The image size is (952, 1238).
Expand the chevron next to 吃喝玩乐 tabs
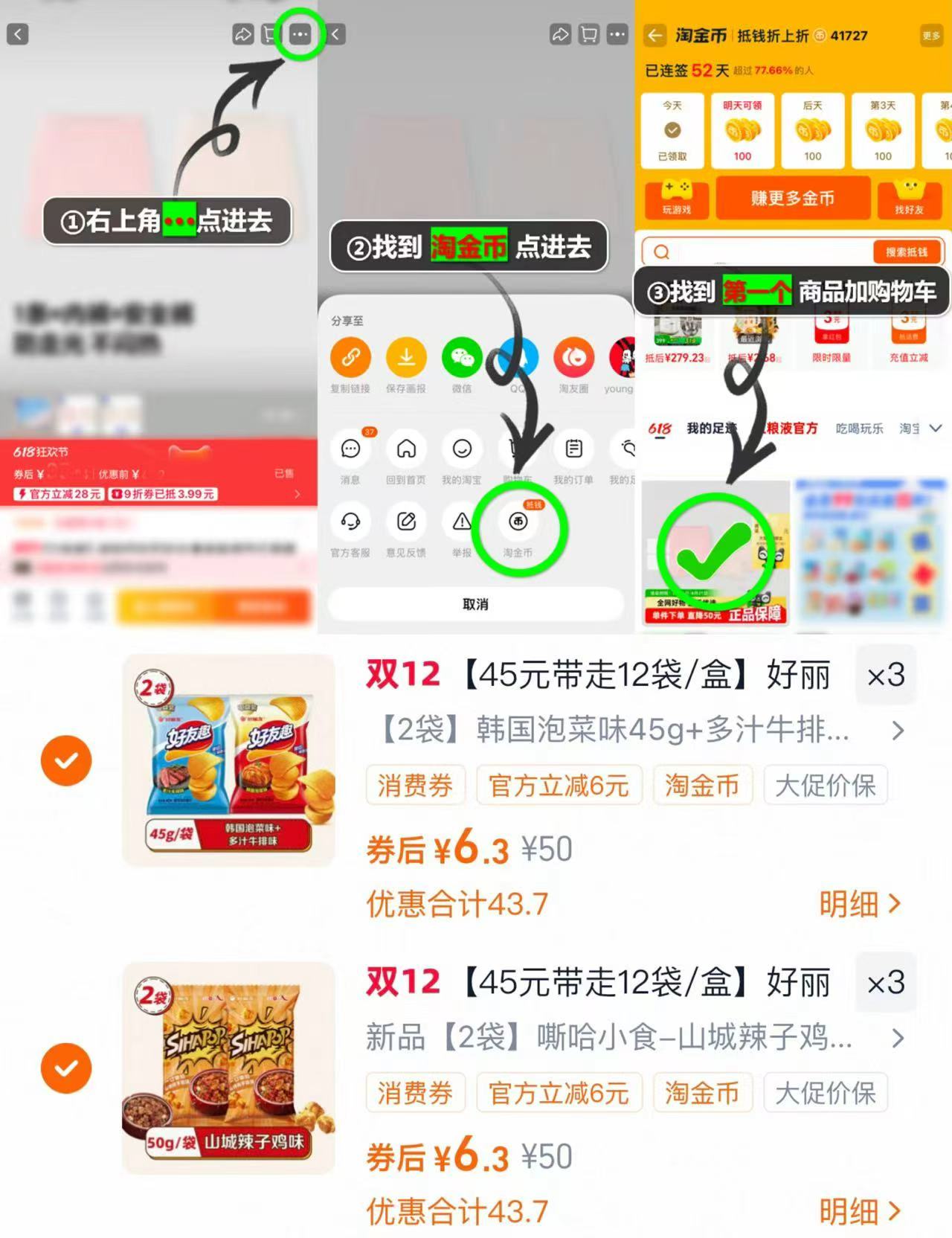[936, 429]
